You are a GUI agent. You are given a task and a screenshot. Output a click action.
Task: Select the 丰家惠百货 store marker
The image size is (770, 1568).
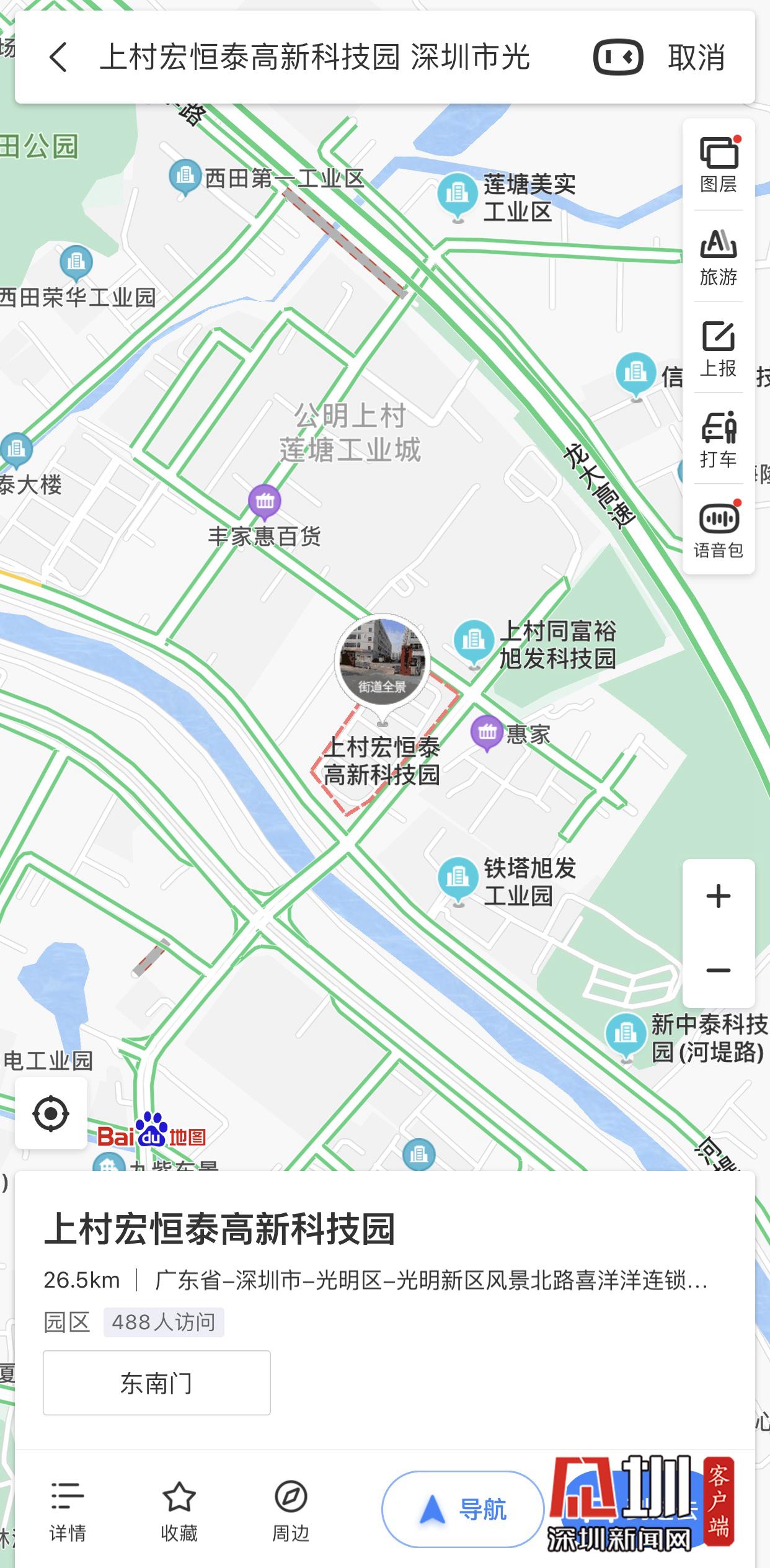pyautogui.click(x=265, y=502)
